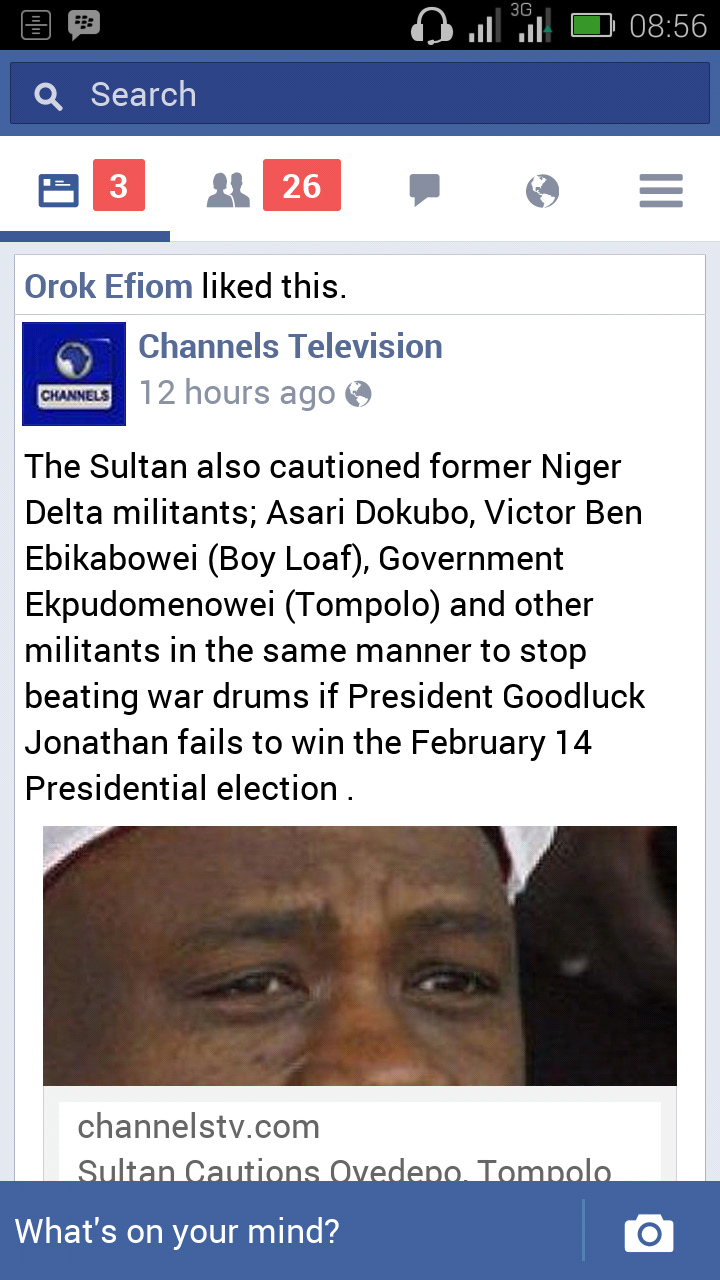Open the Channels Television page name
Viewport: 720px width, 1280px height.
click(290, 347)
